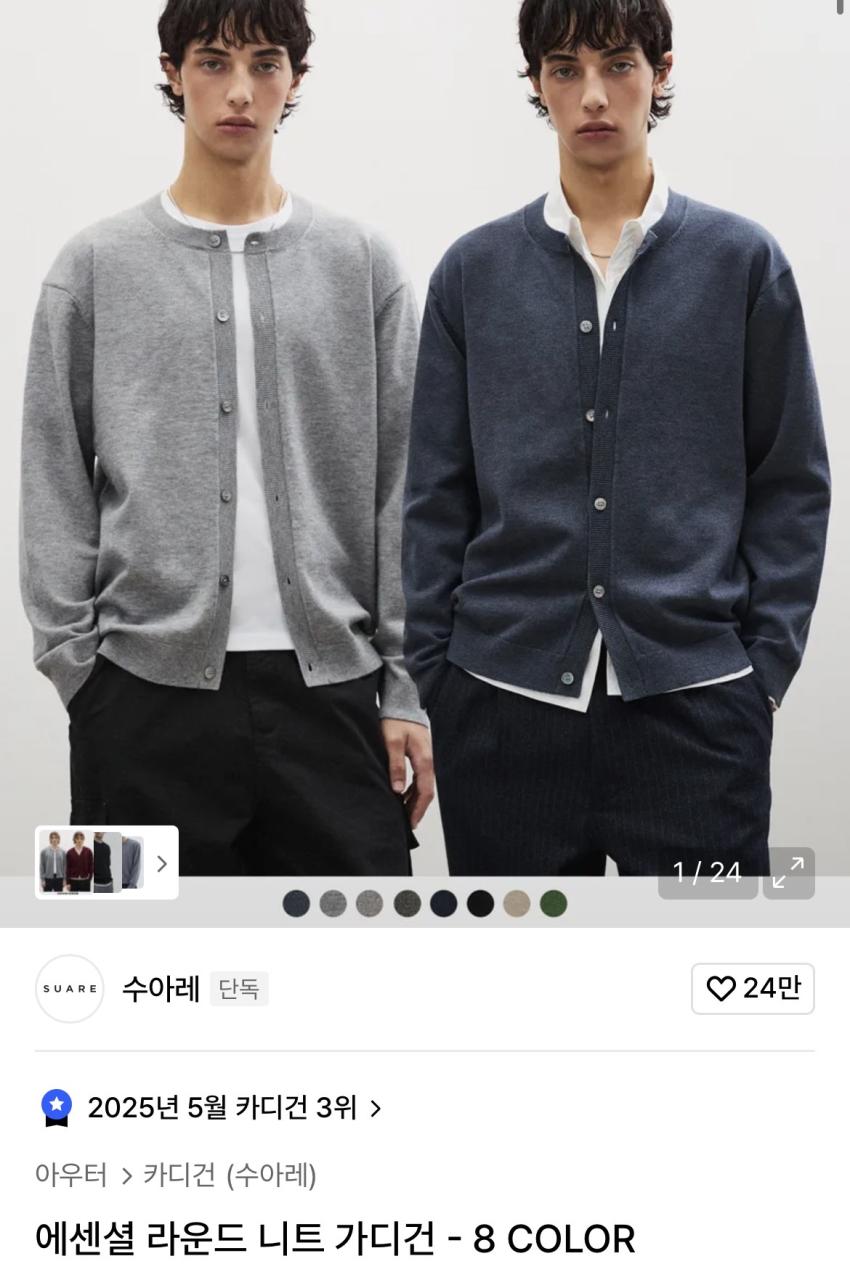Open the 2025년 5월 카디건 3위 ranking

coord(222,1108)
